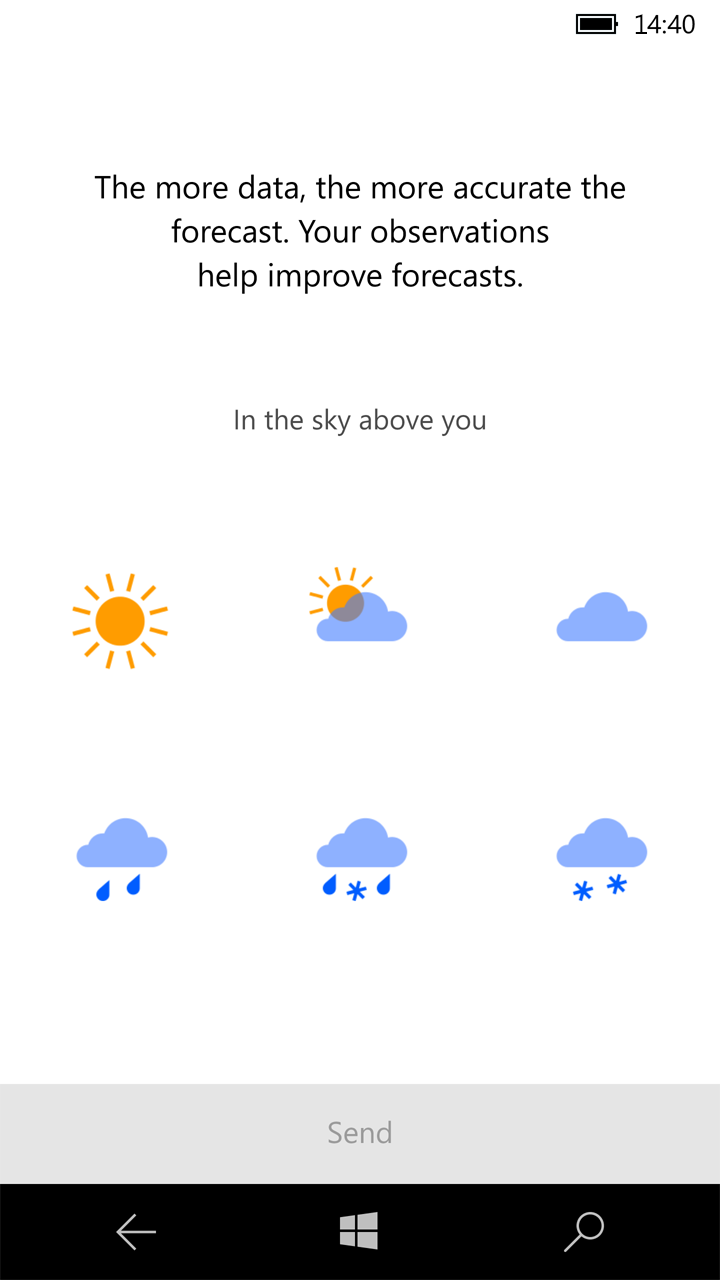
Task: Open the Windows Start screen
Action: pyautogui.click(x=360, y=1231)
